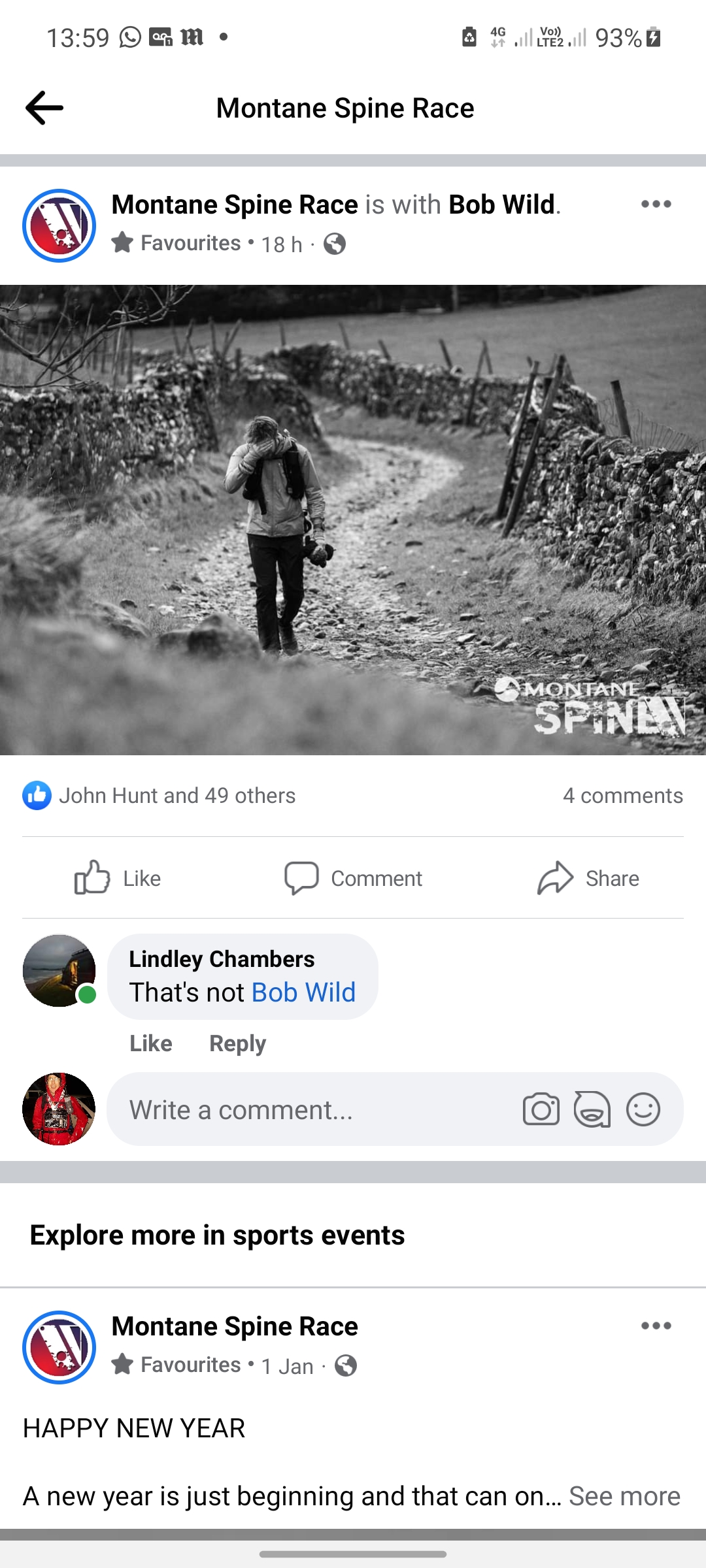Tap the Comment button under the post

click(x=353, y=878)
